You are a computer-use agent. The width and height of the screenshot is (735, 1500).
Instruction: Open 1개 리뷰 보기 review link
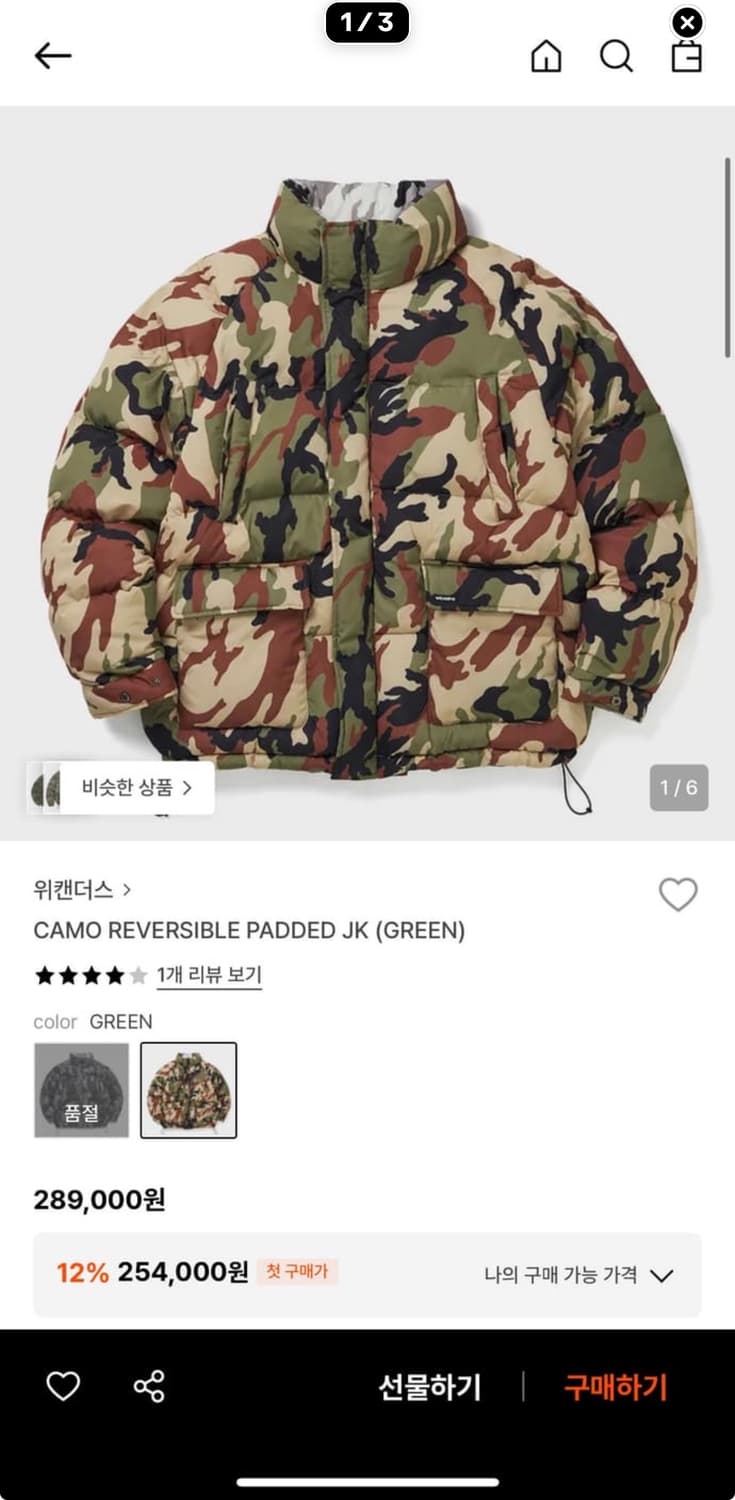pos(208,974)
